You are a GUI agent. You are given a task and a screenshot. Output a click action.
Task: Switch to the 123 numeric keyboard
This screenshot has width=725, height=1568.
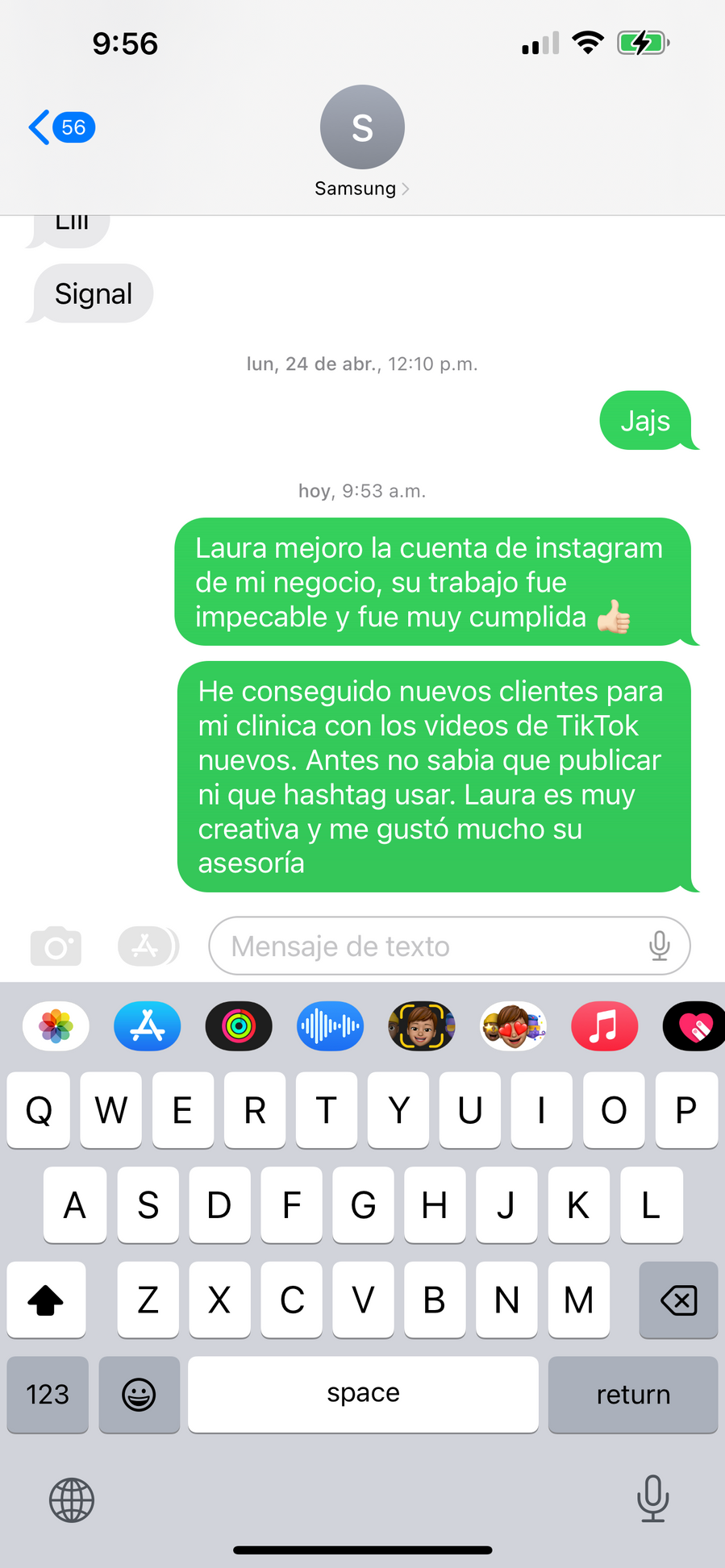pyautogui.click(x=48, y=1394)
